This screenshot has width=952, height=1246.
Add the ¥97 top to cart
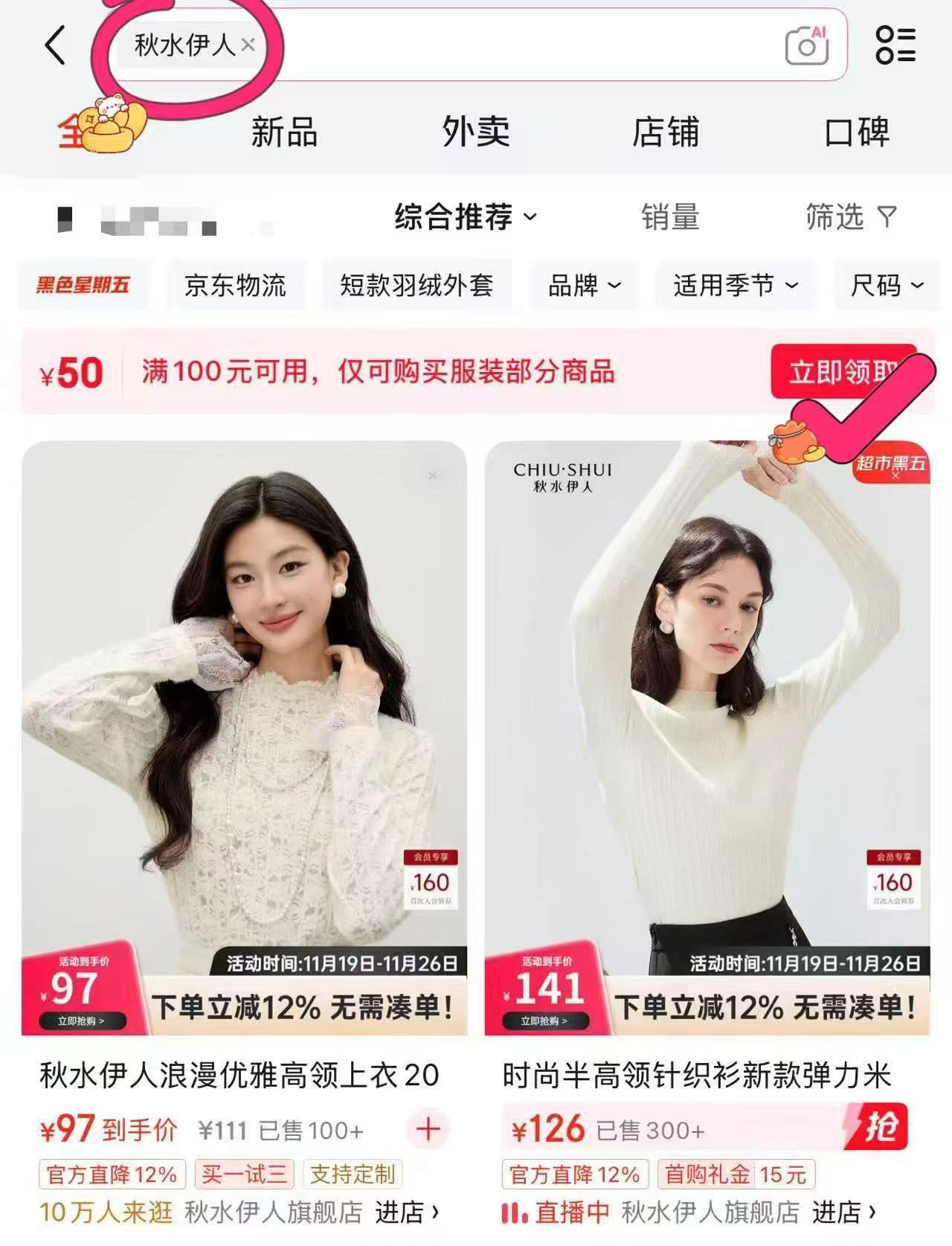(428, 1129)
